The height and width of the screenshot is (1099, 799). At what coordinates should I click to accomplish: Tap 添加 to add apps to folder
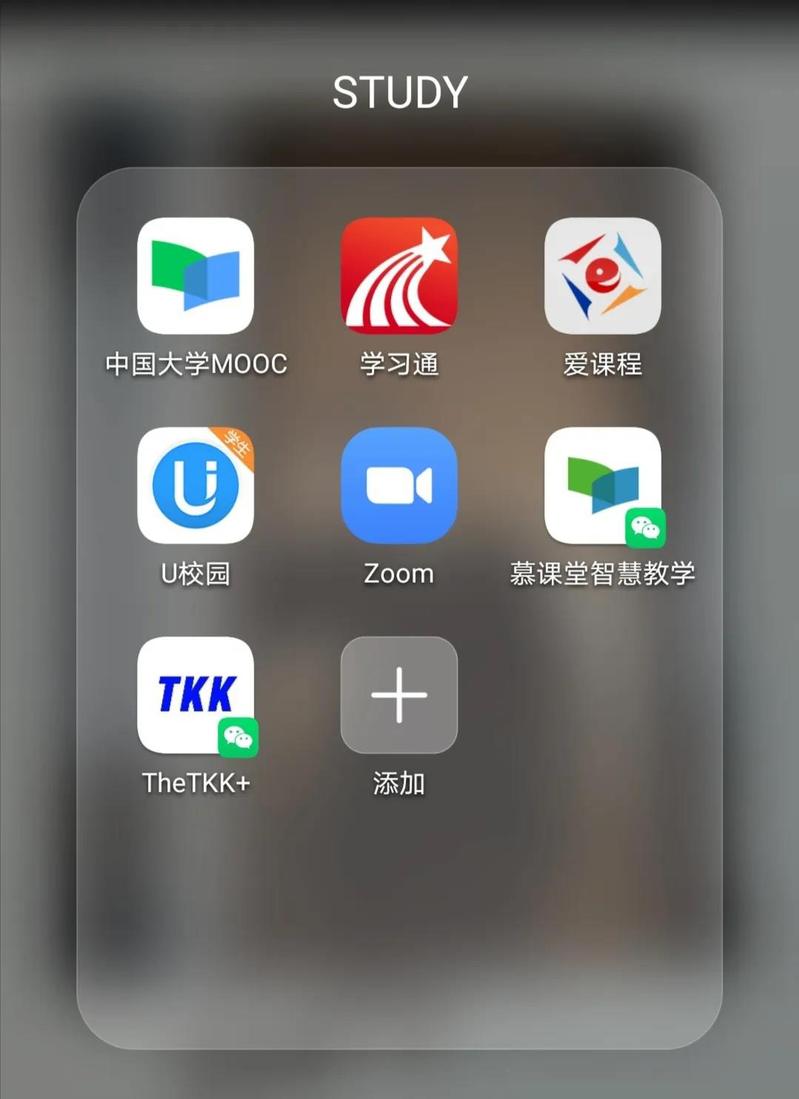[x=399, y=695]
